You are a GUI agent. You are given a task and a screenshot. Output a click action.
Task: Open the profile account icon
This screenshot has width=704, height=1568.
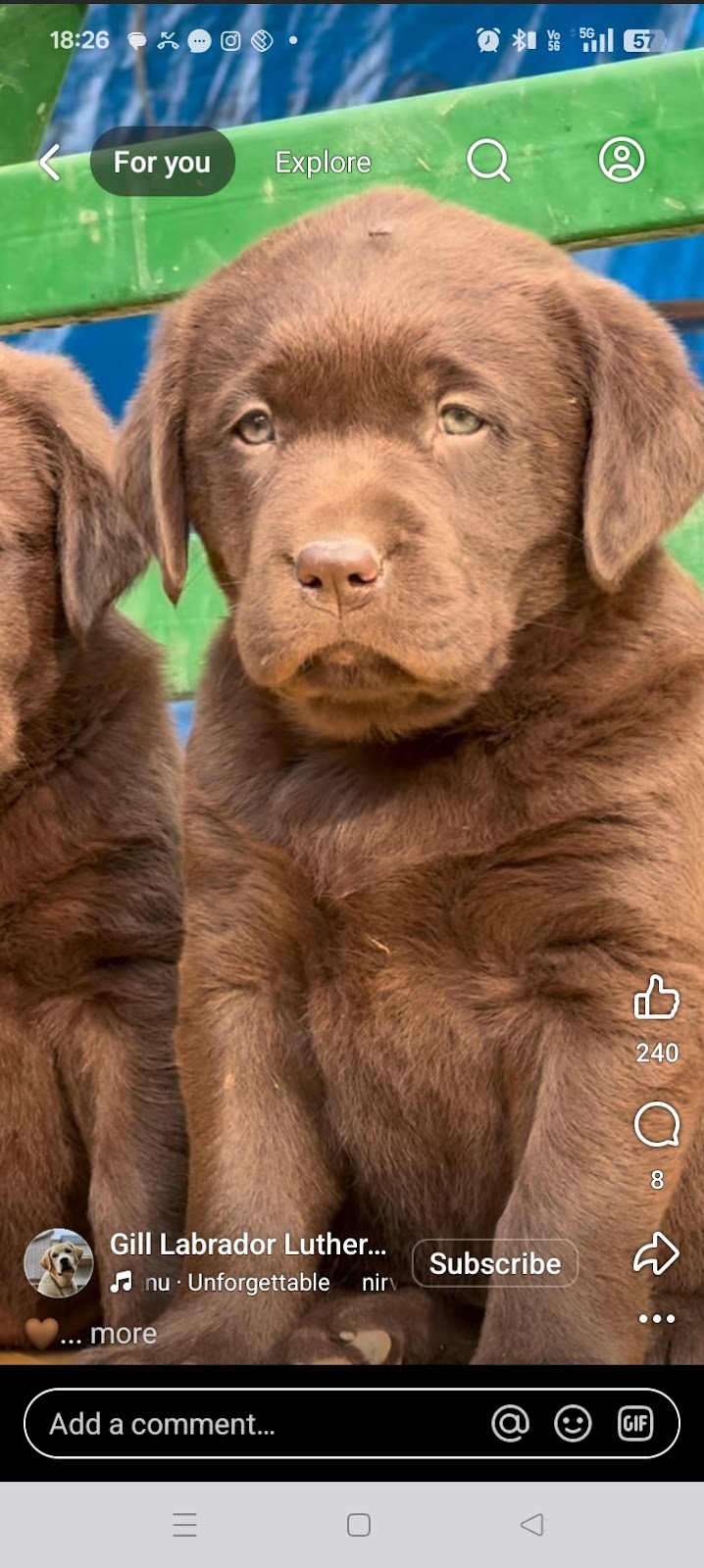pos(622,160)
